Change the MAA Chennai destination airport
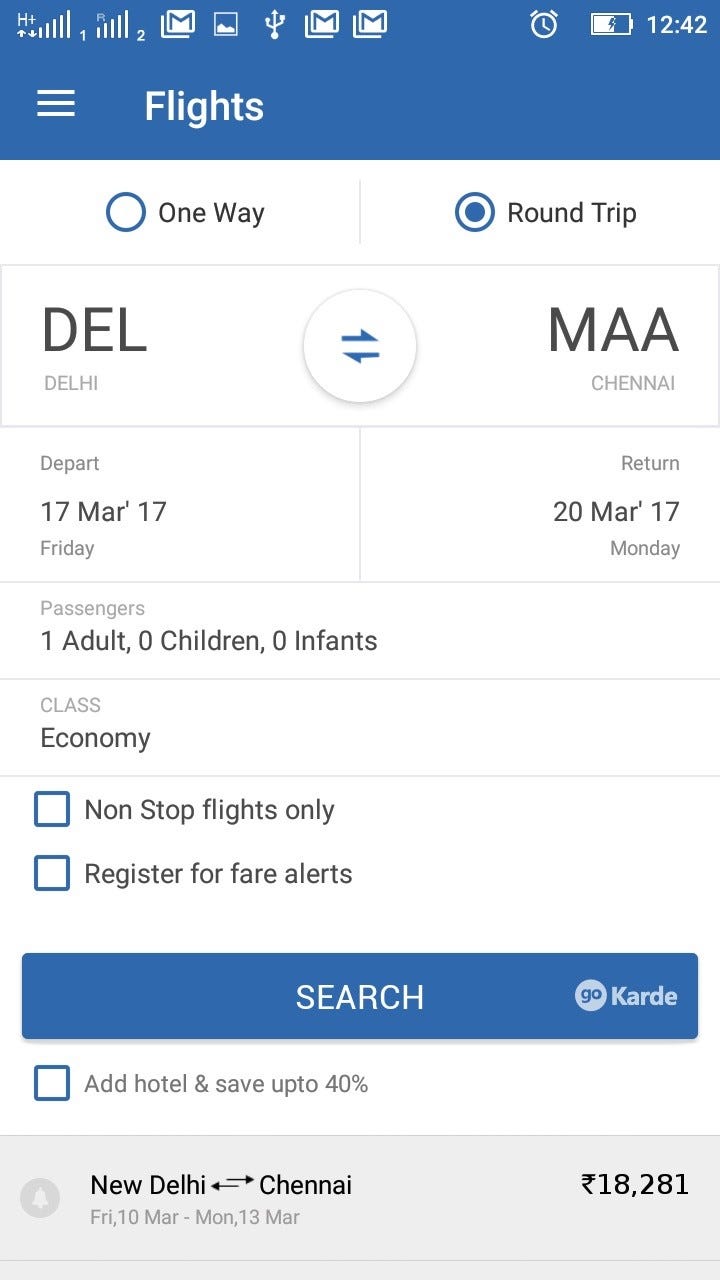Viewport: 720px width, 1280px height. 613,346
